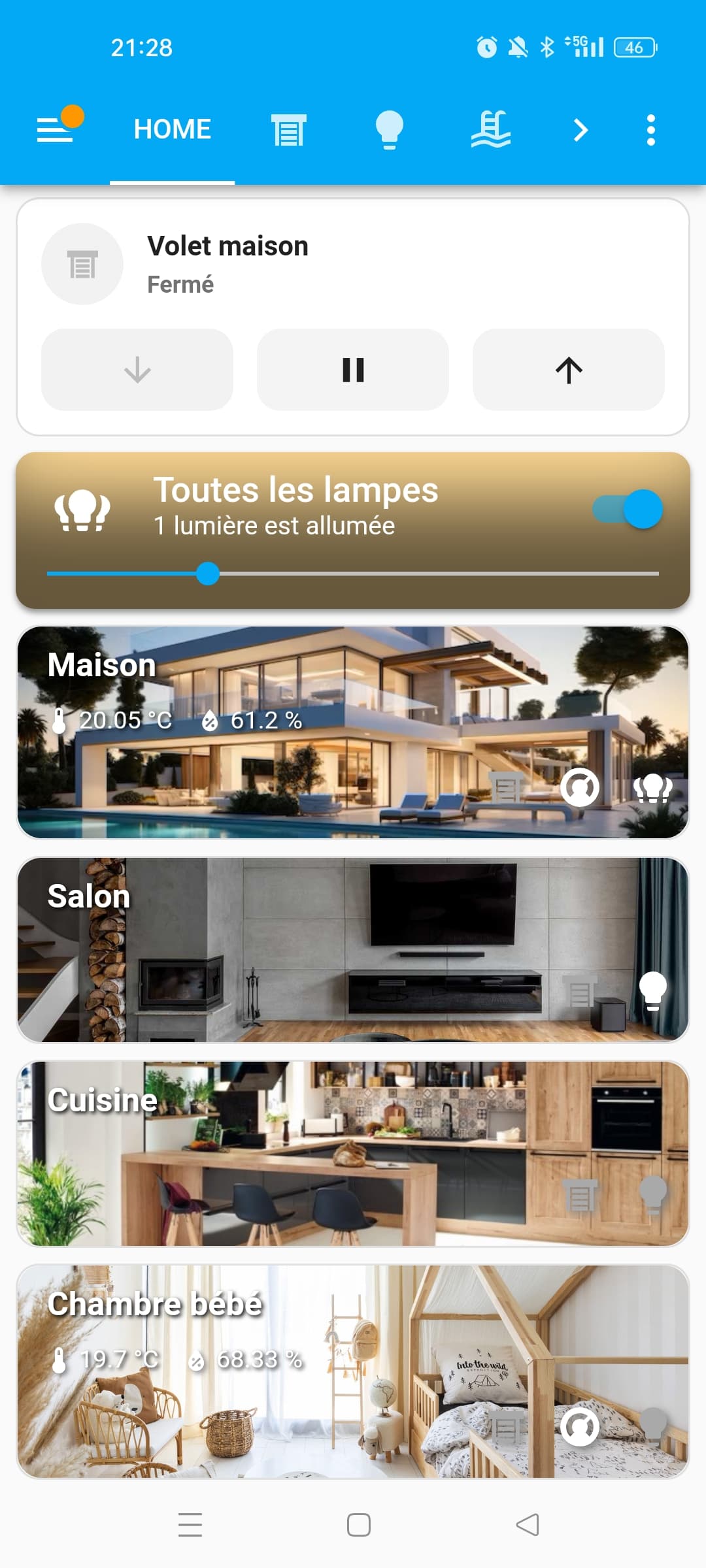Raise Volet maison with the up arrow
The height and width of the screenshot is (1568, 706).
point(569,370)
